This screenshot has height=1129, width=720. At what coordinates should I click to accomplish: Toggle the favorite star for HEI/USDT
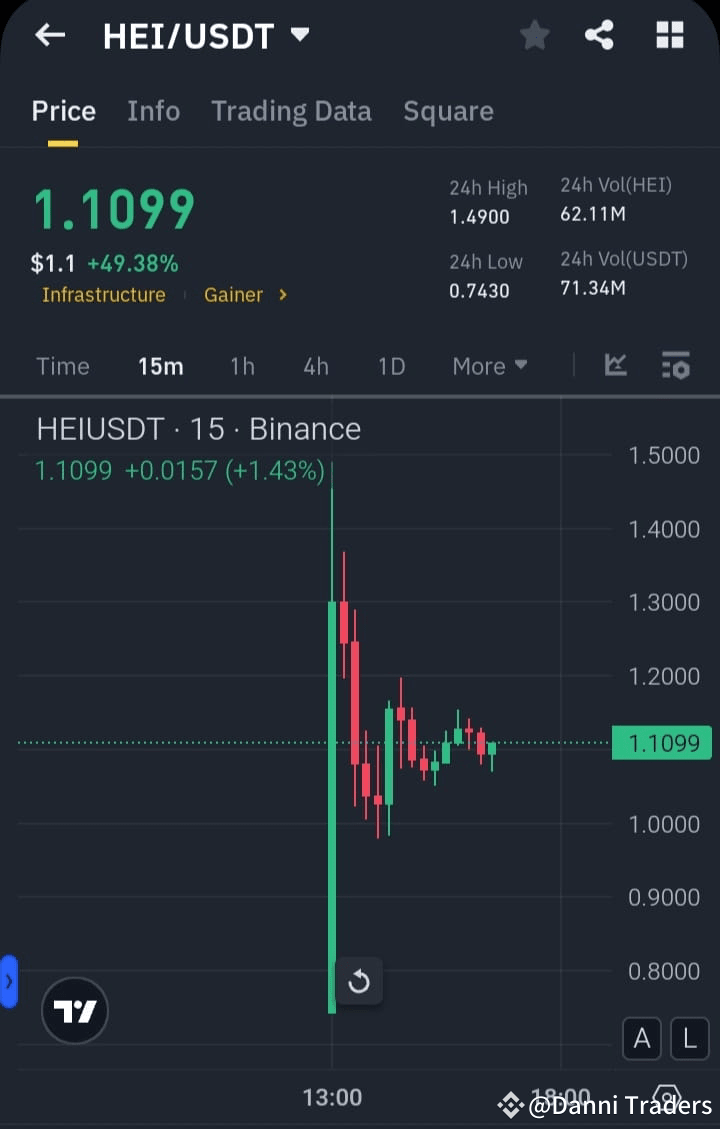[x=534, y=35]
